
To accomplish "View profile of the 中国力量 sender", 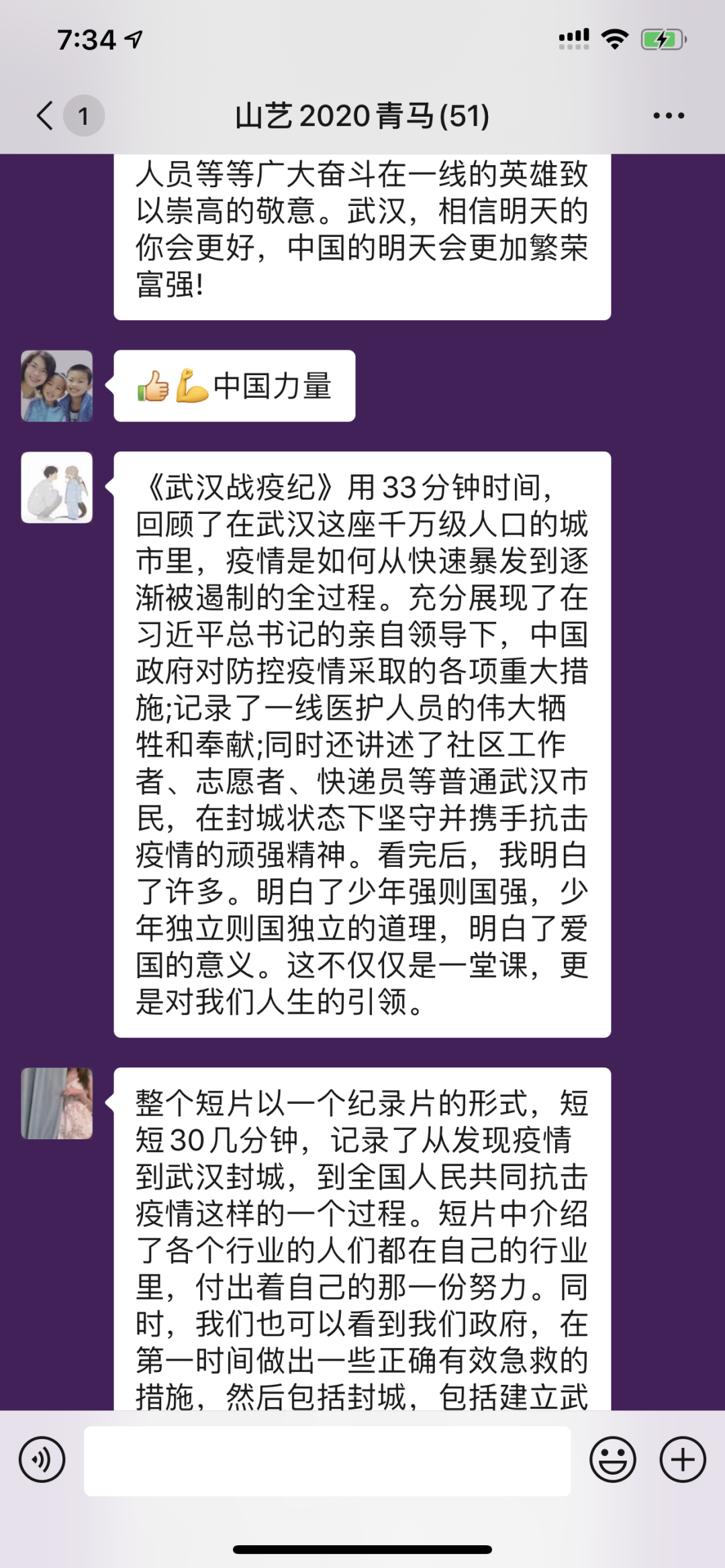I will pyautogui.click(x=57, y=386).
